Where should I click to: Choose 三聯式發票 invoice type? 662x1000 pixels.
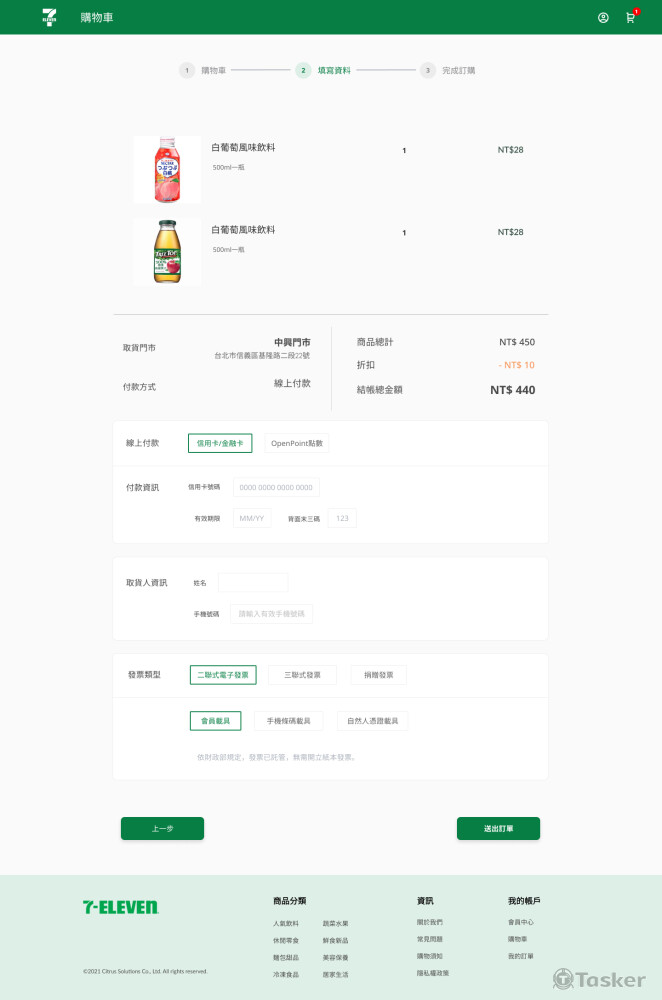[x=303, y=675]
